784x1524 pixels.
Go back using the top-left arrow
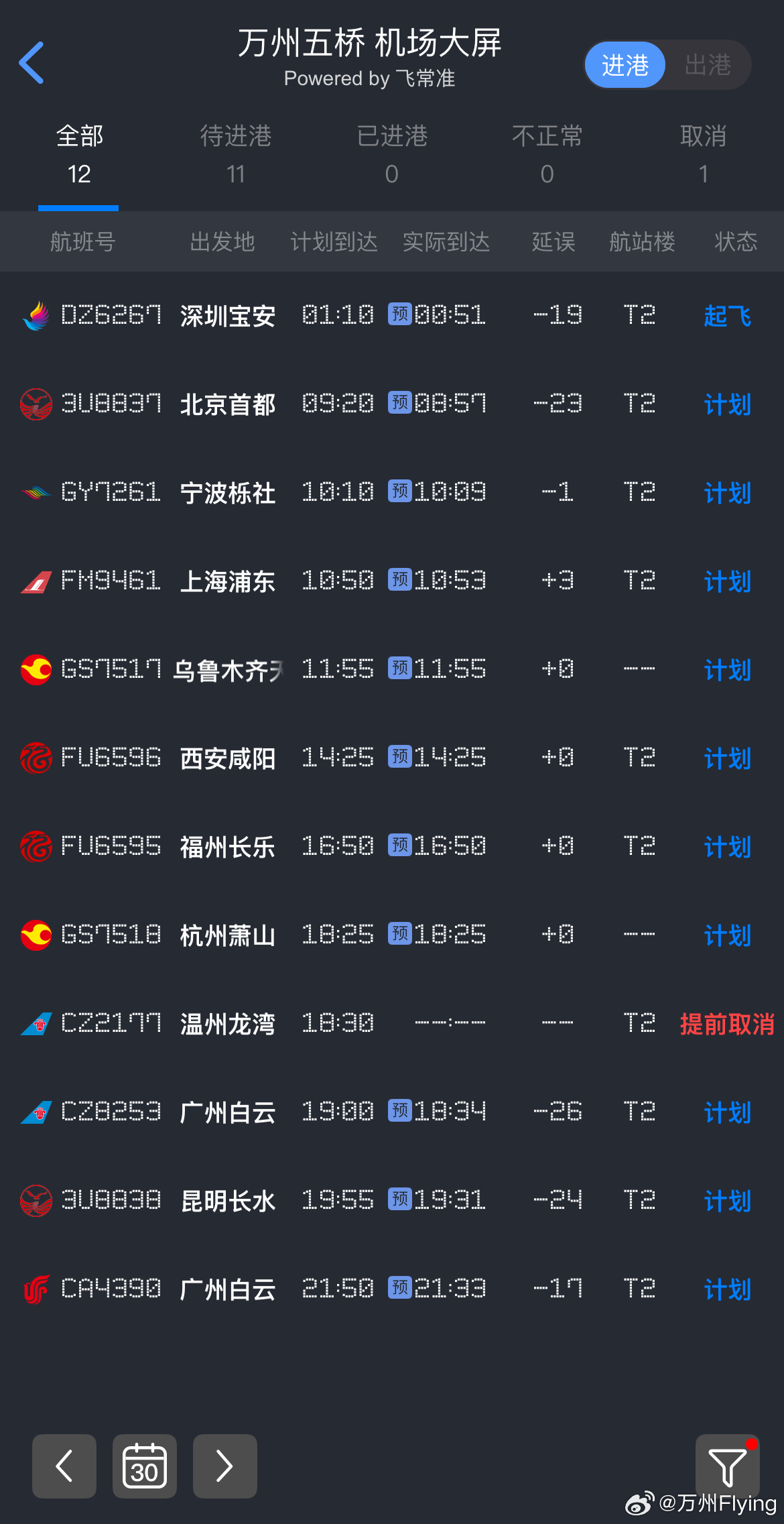pos(31,63)
